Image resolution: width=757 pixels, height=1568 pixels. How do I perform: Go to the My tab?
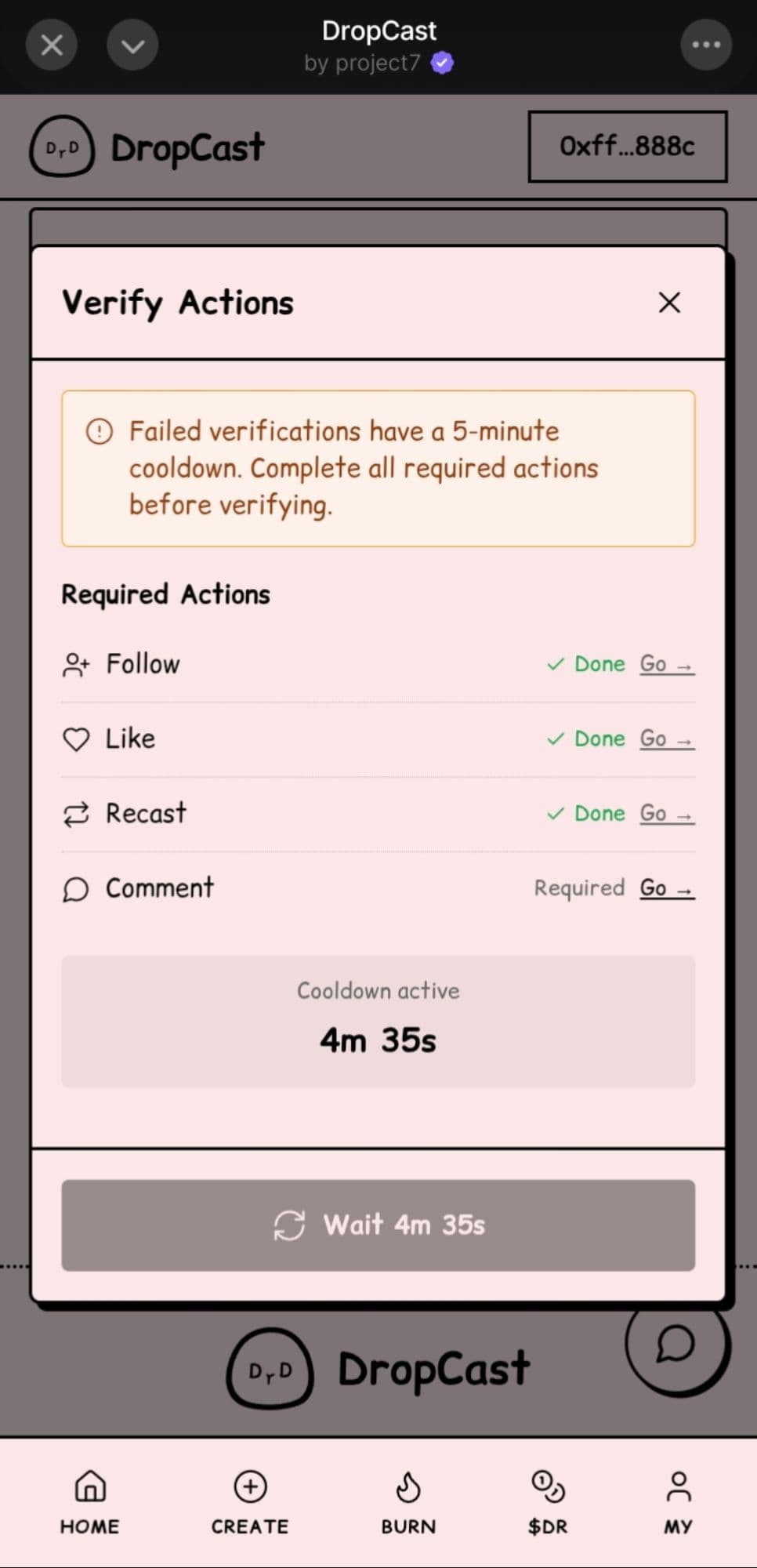tap(678, 1501)
